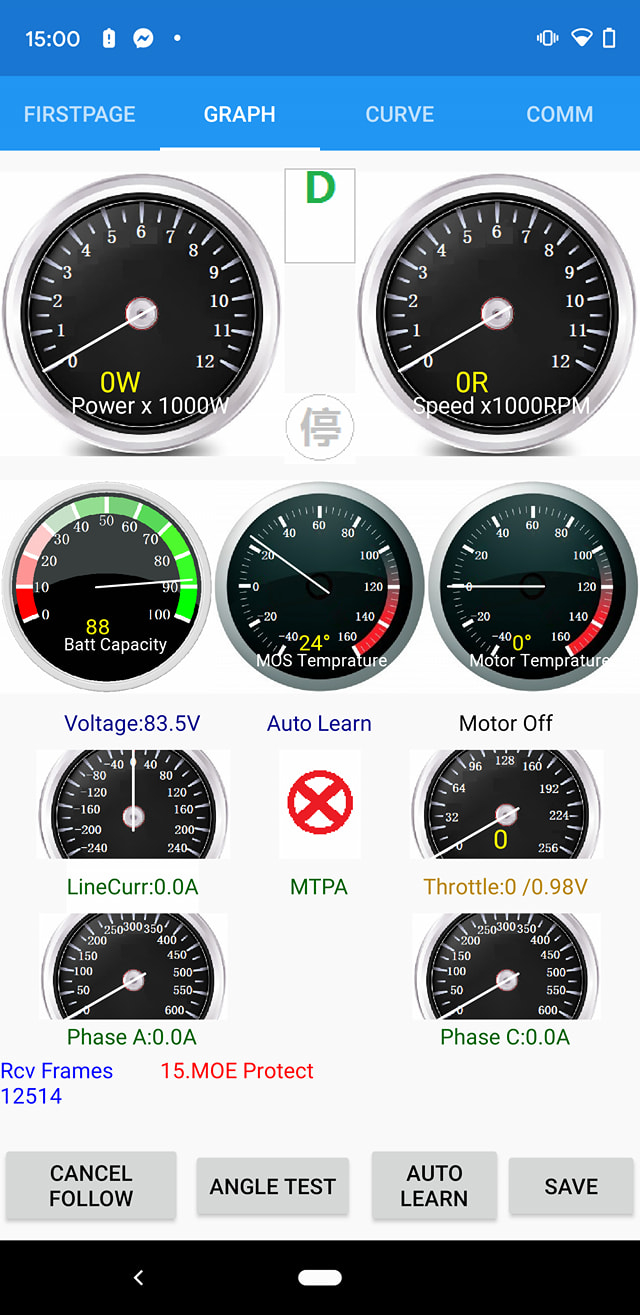Return home via the navigation pill
This screenshot has width=640, height=1315.
[x=320, y=1278]
